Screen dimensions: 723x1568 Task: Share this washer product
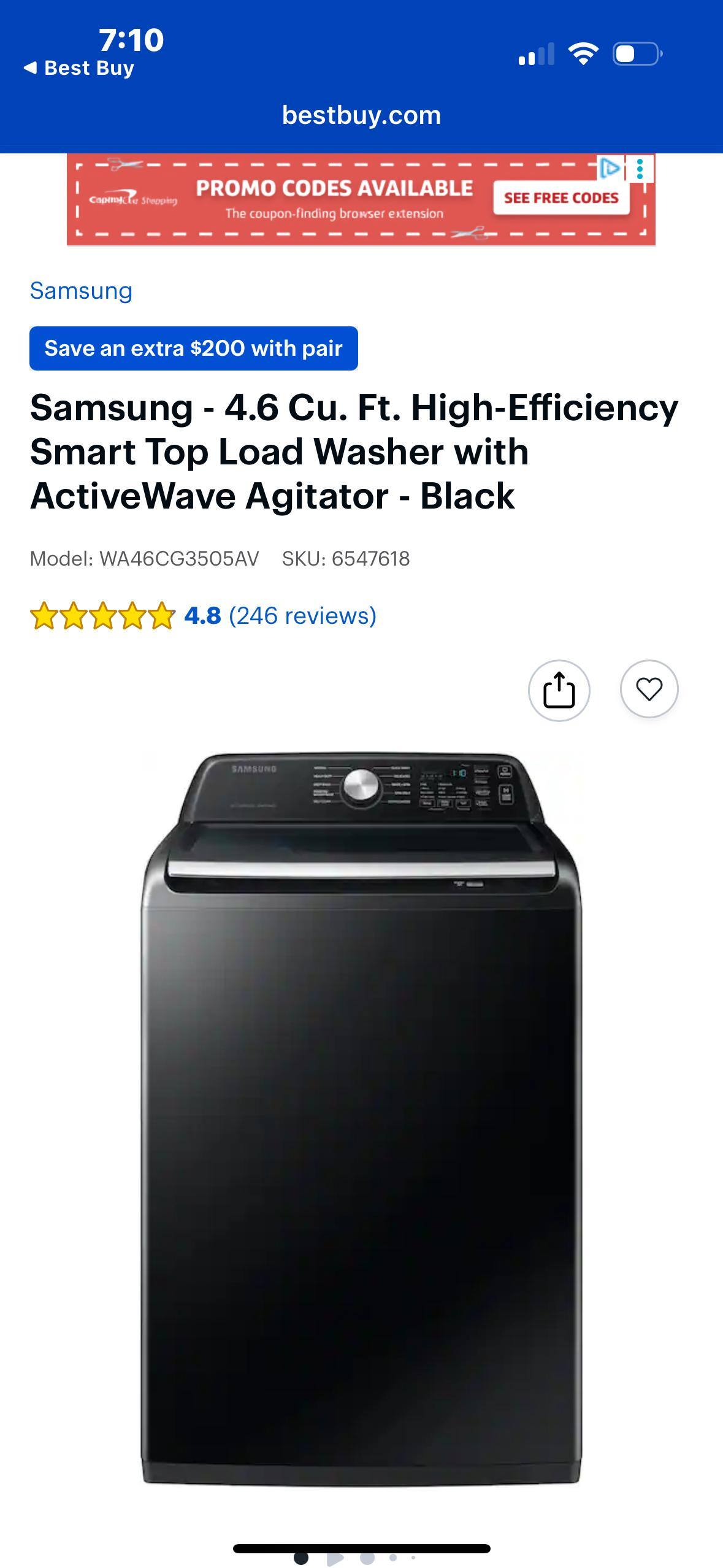point(559,690)
